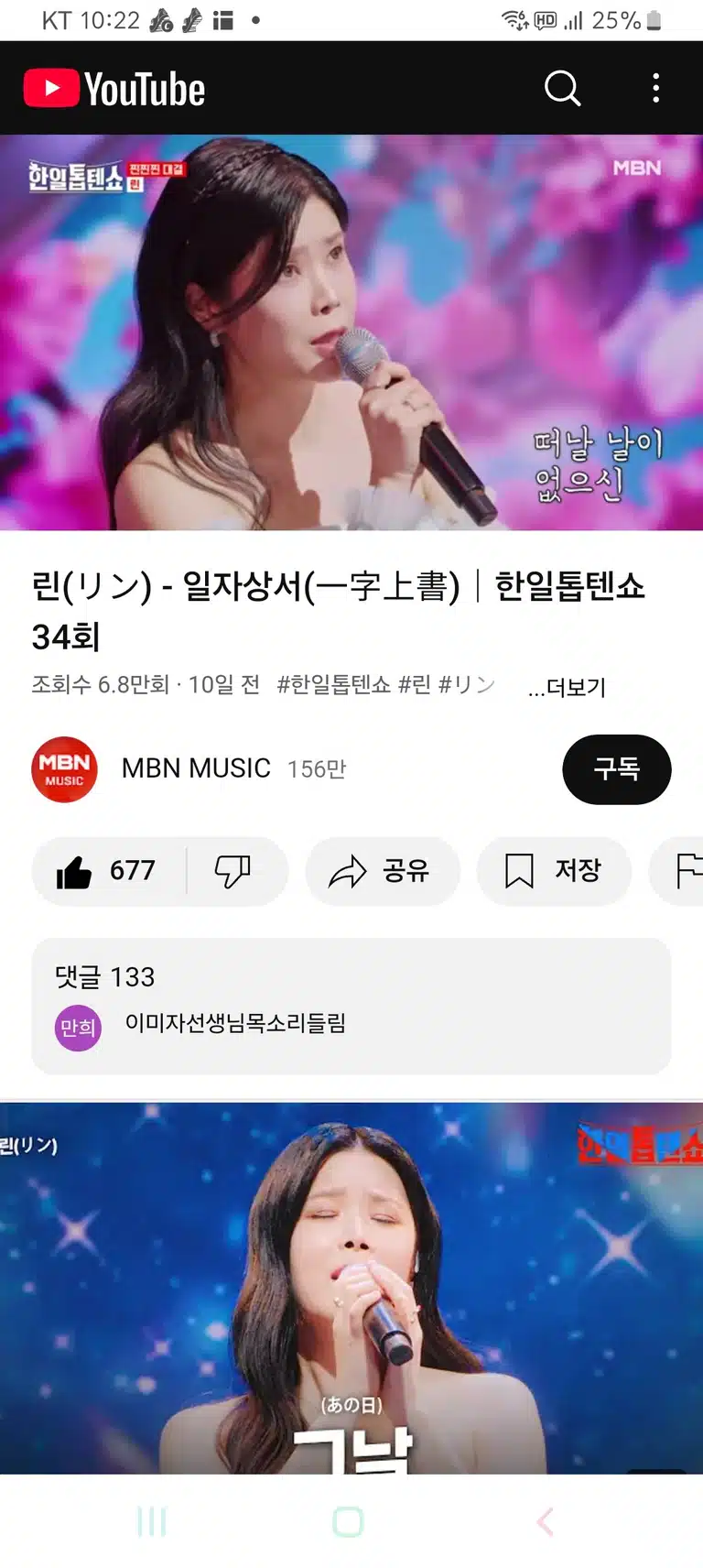Save the video with 저장
This screenshot has width=703, height=1568.
coord(554,871)
